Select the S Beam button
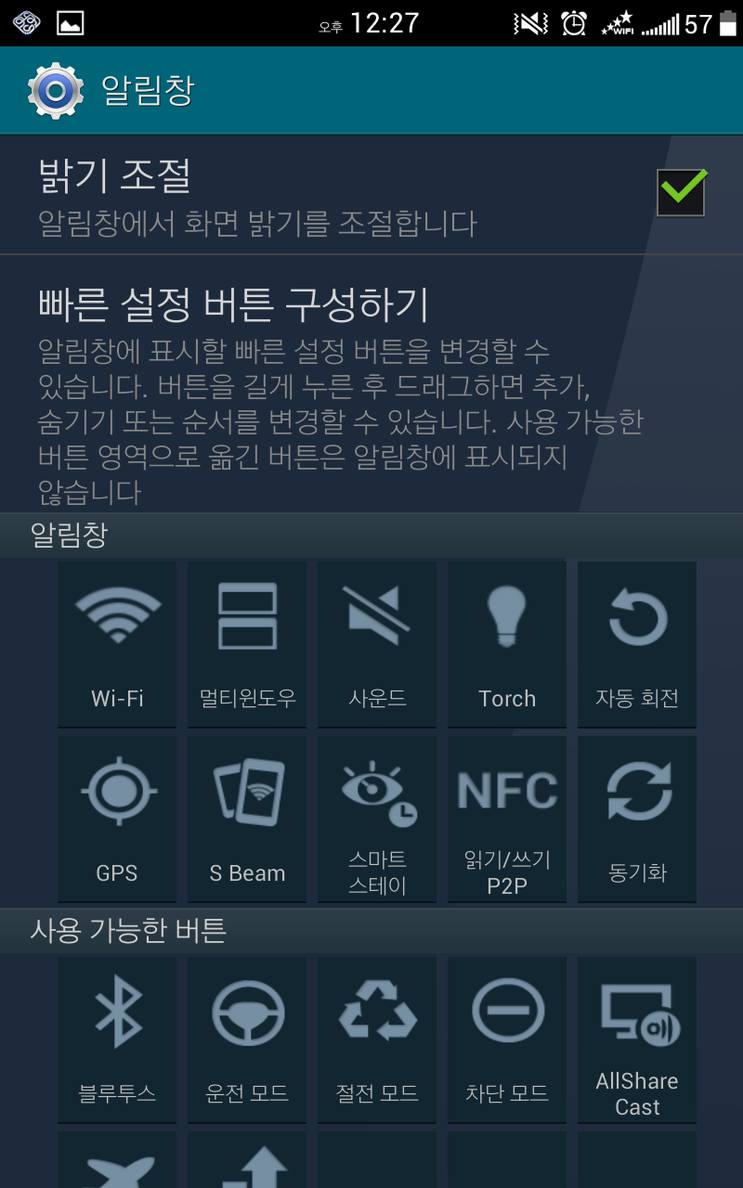Image resolution: width=743 pixels, height=1188 pixels. pyautogui.click(x=247, y=818)
